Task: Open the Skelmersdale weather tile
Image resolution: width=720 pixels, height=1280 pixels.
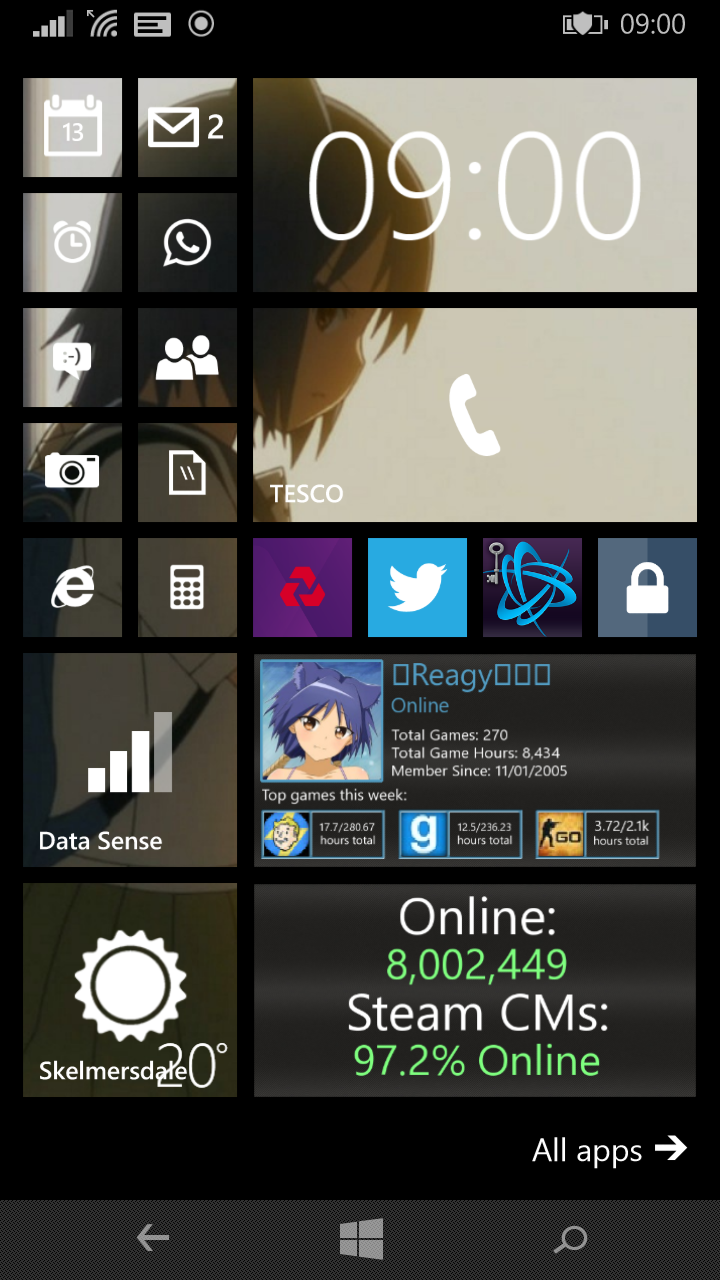Action: (x=130, y=990)
